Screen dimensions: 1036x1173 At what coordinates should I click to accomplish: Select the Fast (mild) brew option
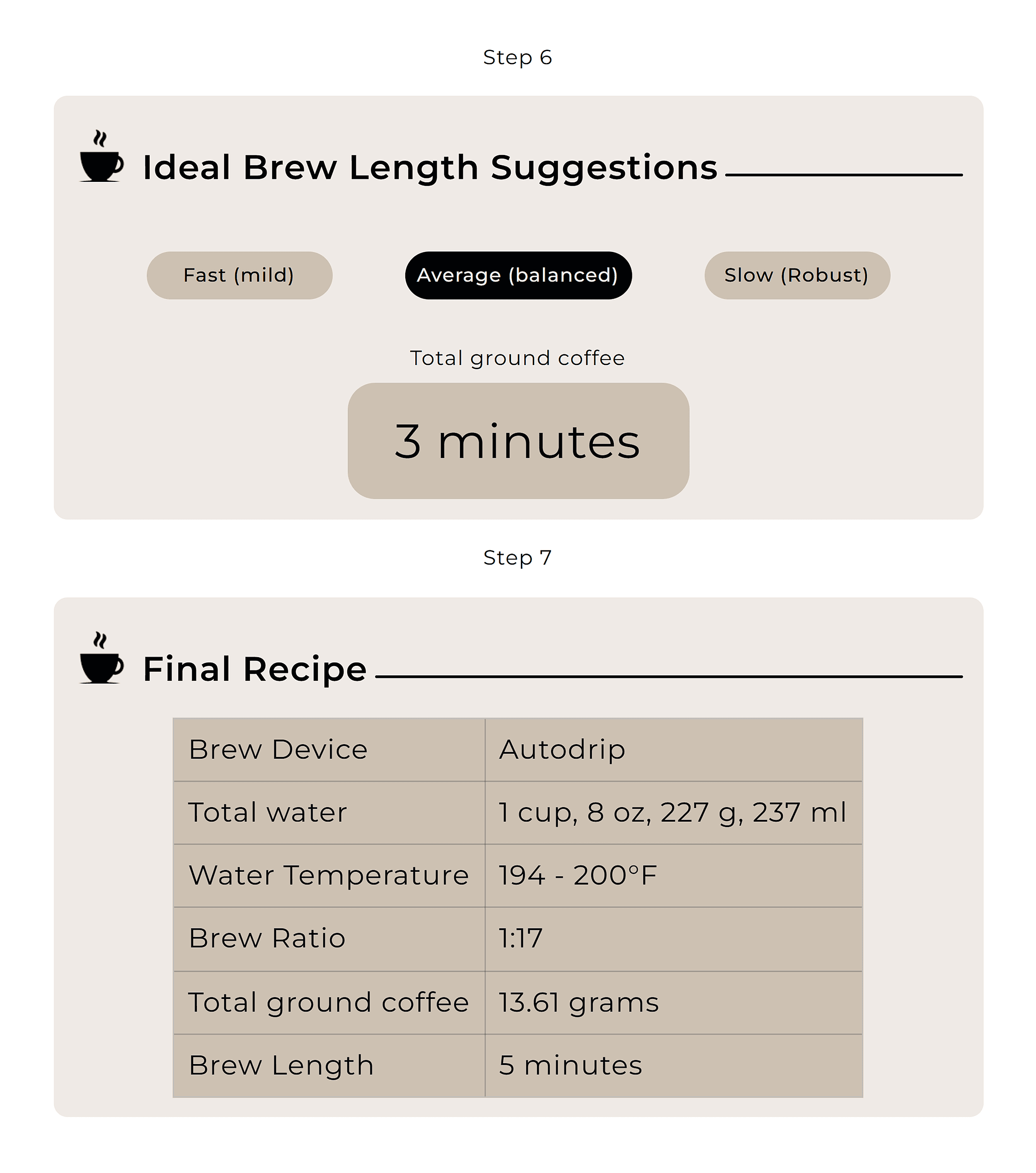(x=240, y=276)
